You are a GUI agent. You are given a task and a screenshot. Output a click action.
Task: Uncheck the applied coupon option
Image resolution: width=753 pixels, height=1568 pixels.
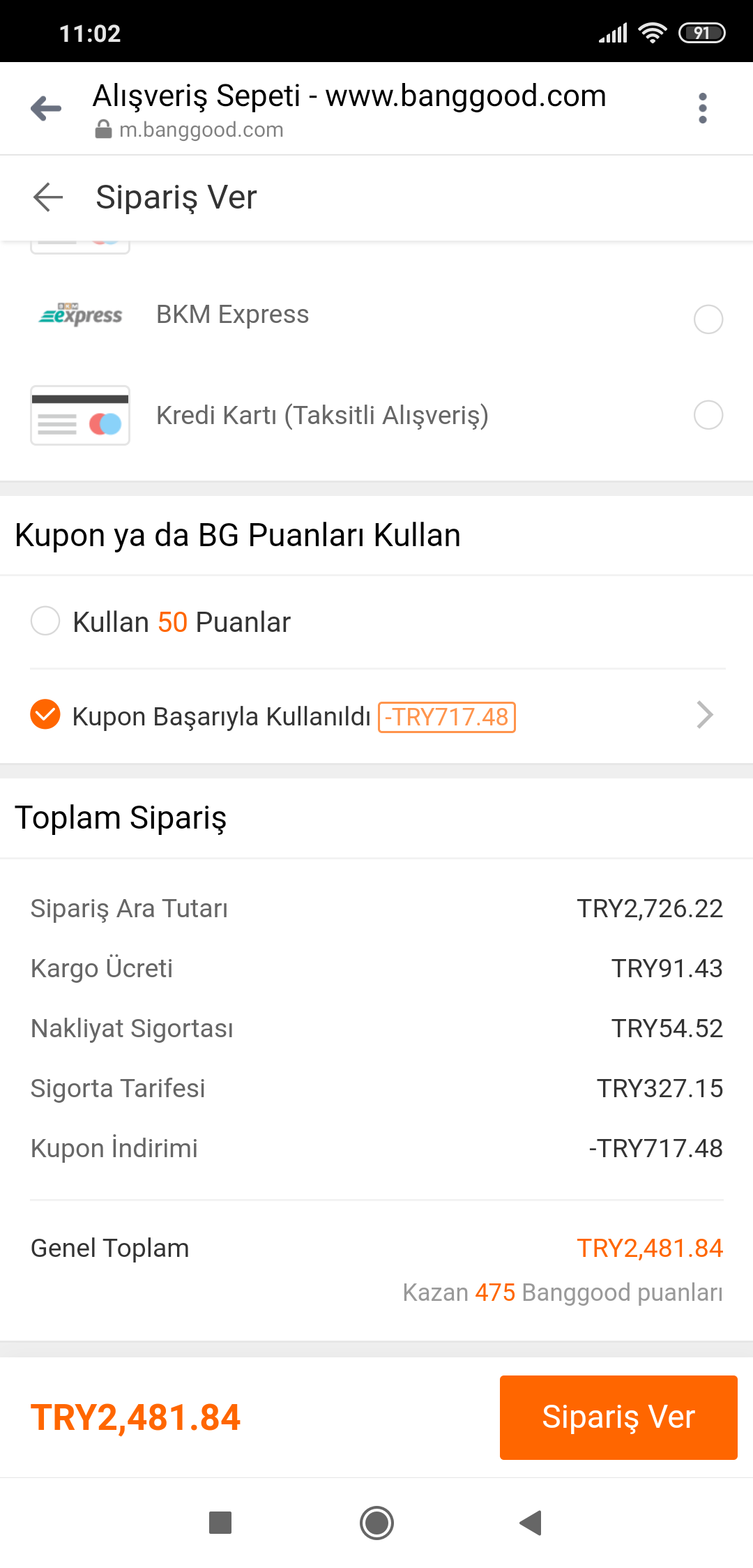tap(45, 714)
